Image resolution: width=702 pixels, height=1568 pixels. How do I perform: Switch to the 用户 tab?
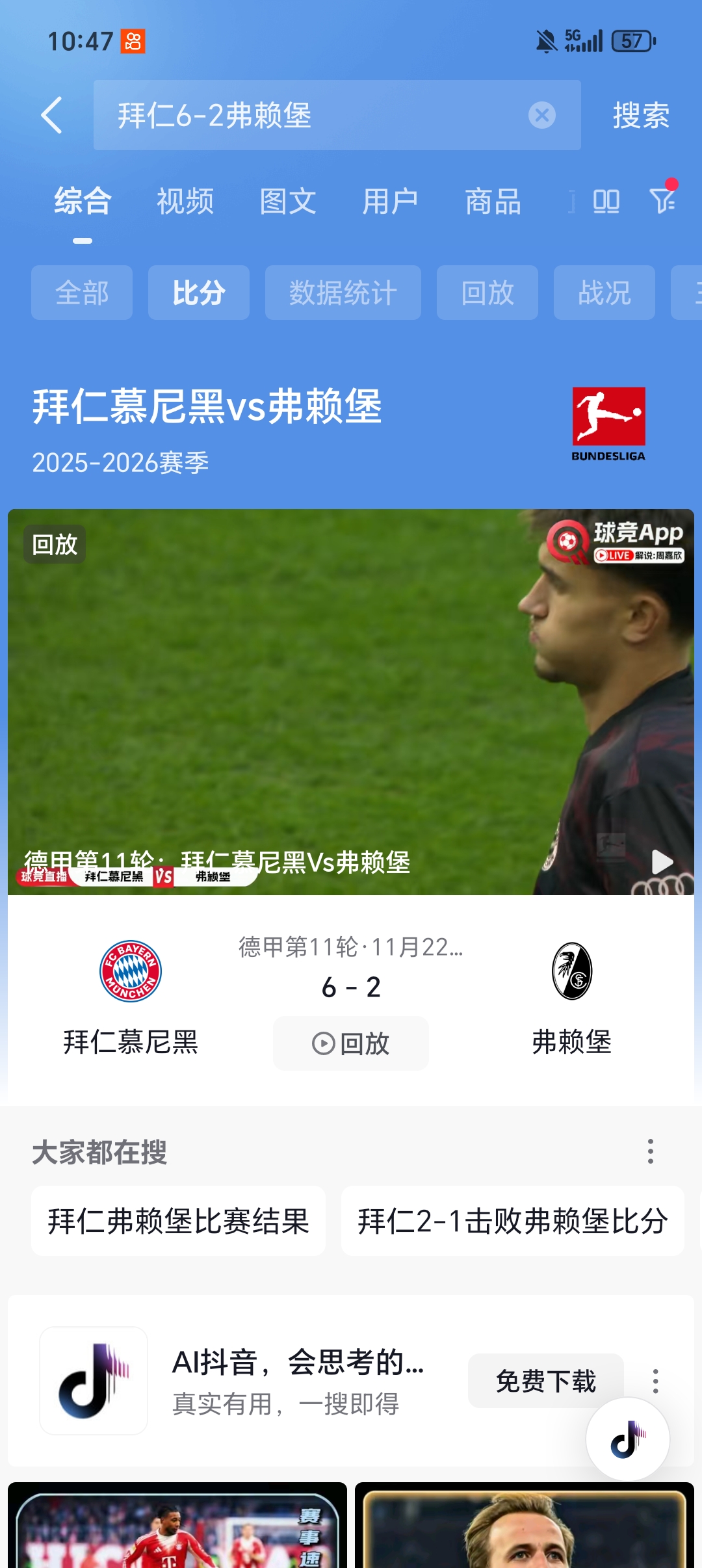(x=390, y=202)
